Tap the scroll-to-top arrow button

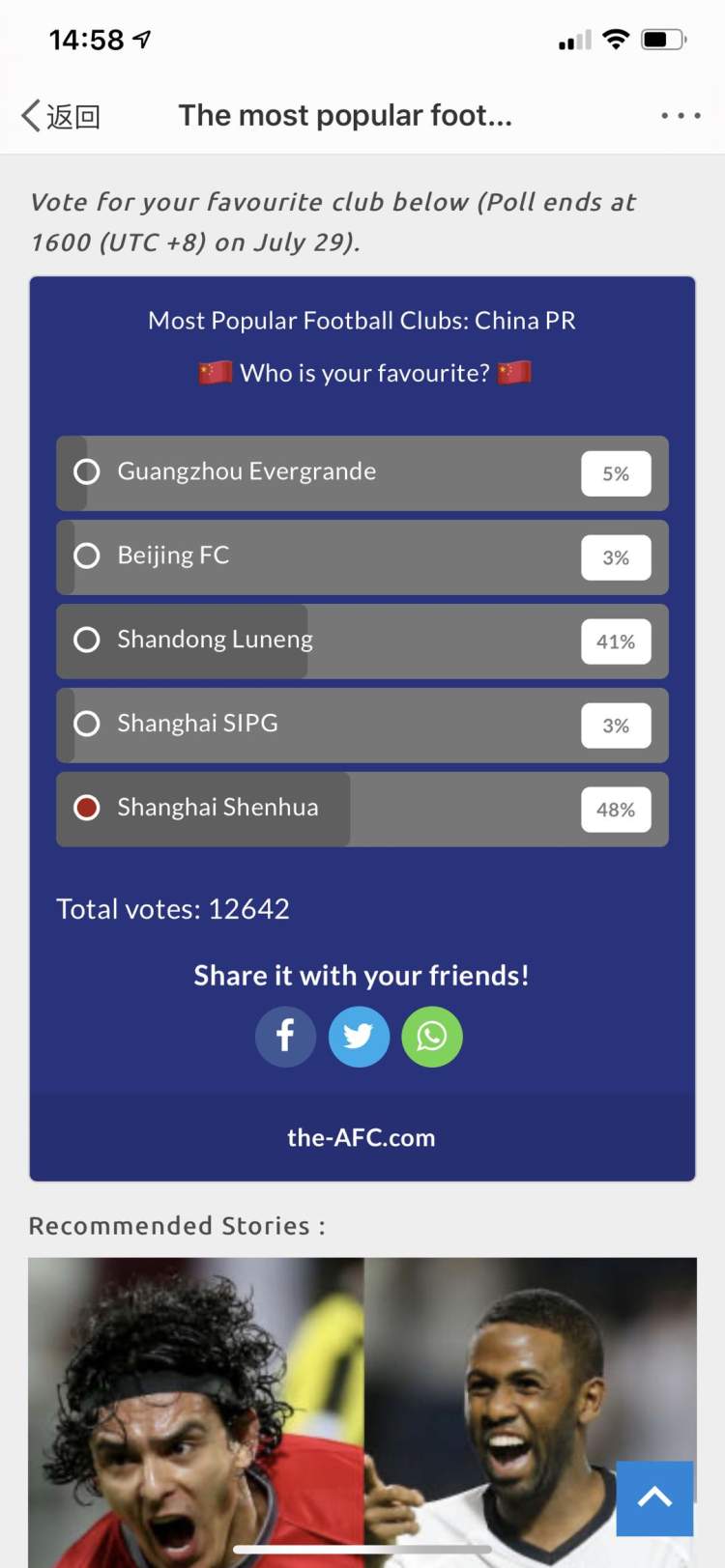point(654,1497)
